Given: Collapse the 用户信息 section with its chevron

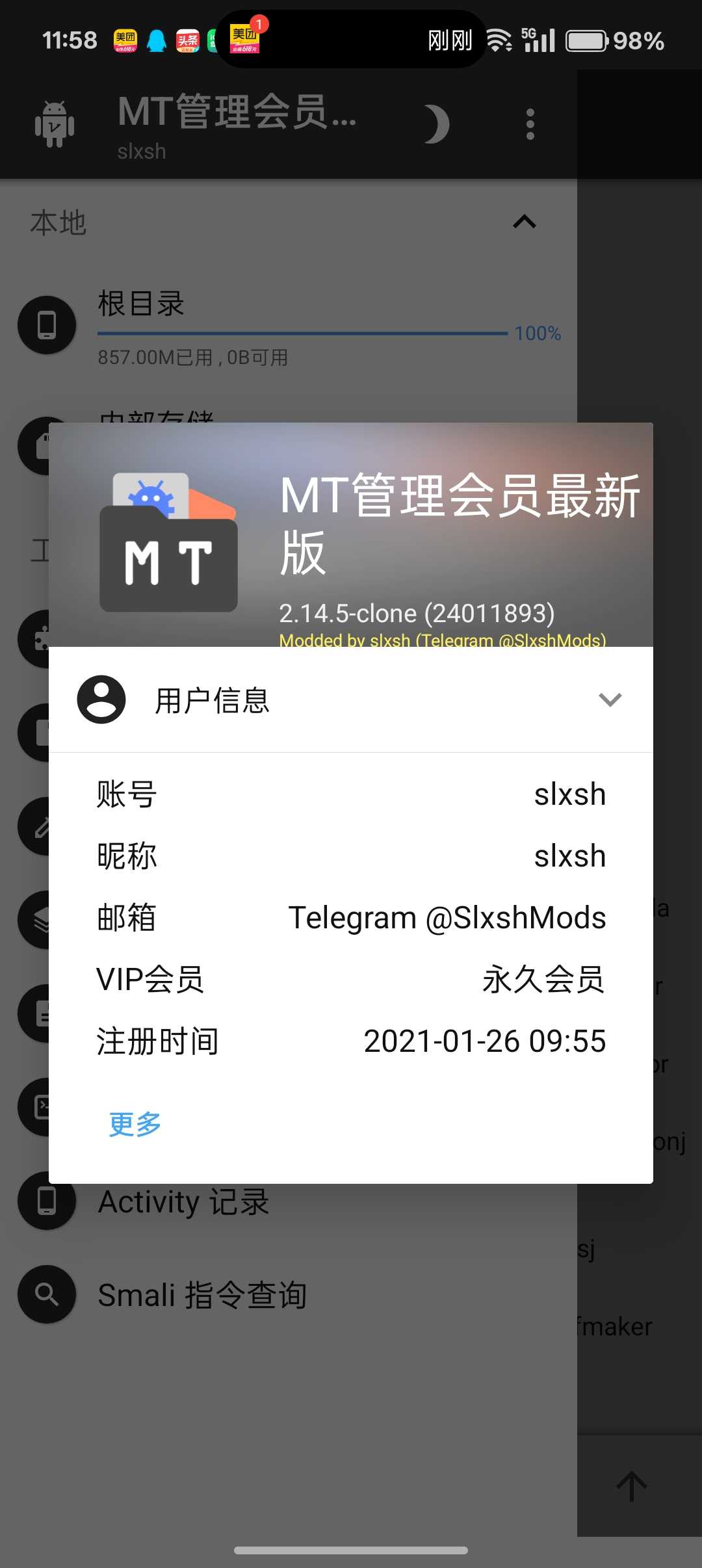Looking at the screenshot, I should click(x=610, y=699).
